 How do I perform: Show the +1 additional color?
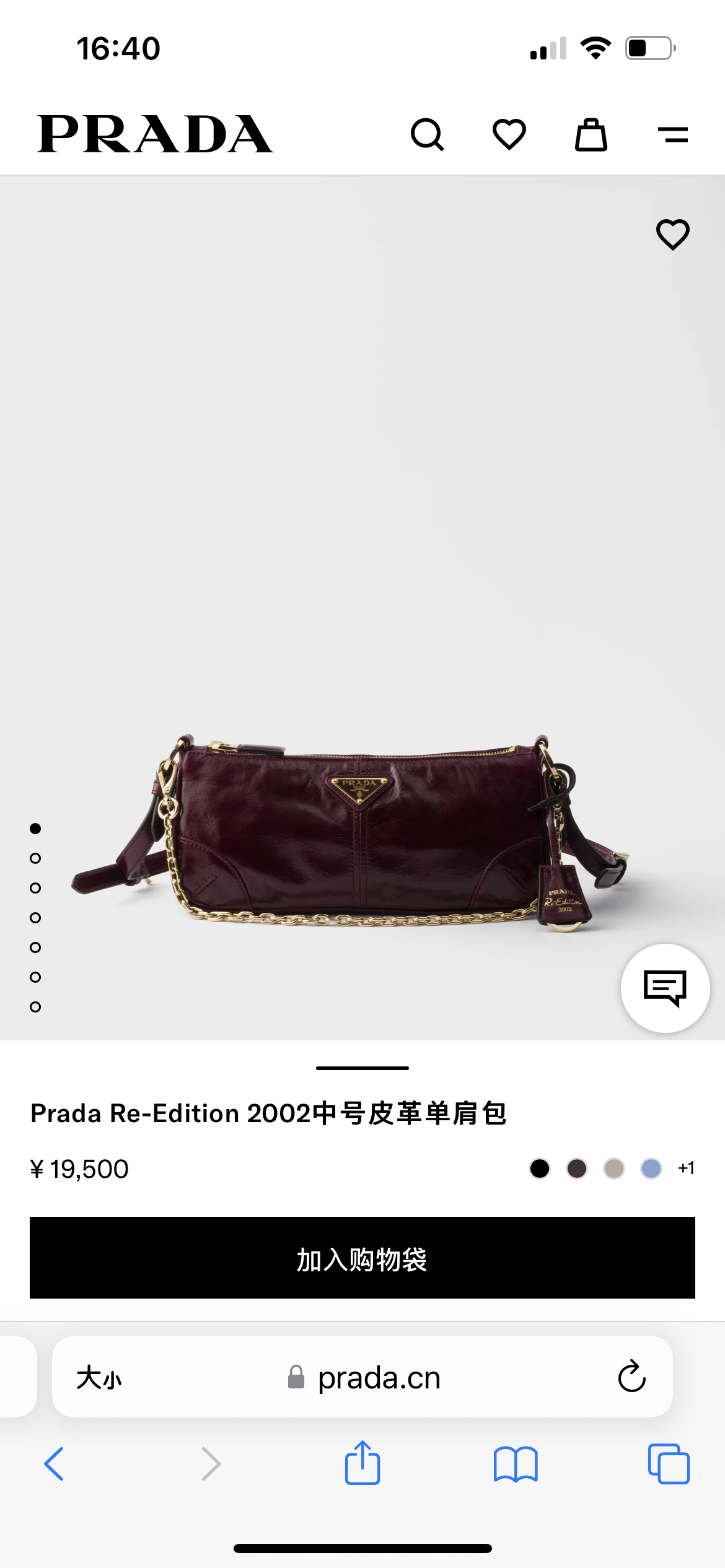click(x=686, y=1169)
